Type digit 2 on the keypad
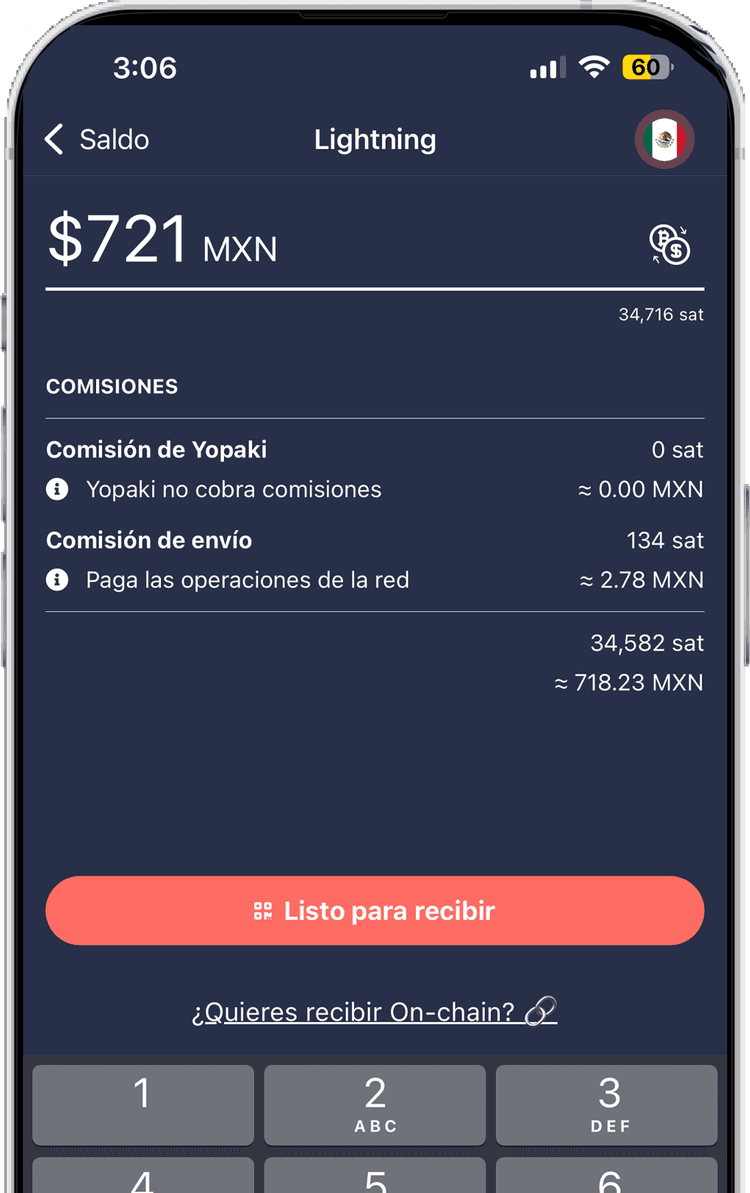 (x=375, y=1104)
